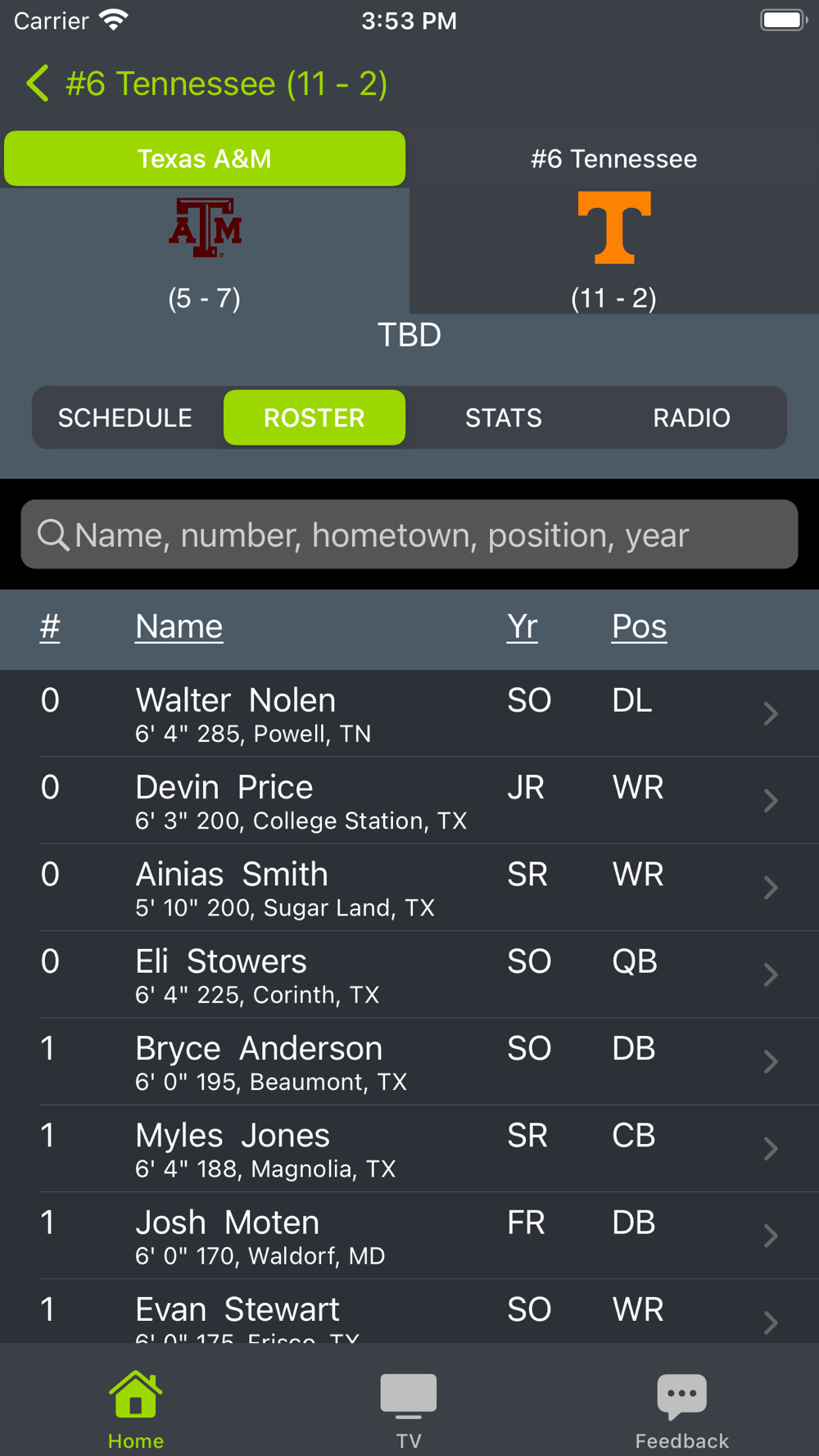View Ainias Smith's player details

point(409,888)
